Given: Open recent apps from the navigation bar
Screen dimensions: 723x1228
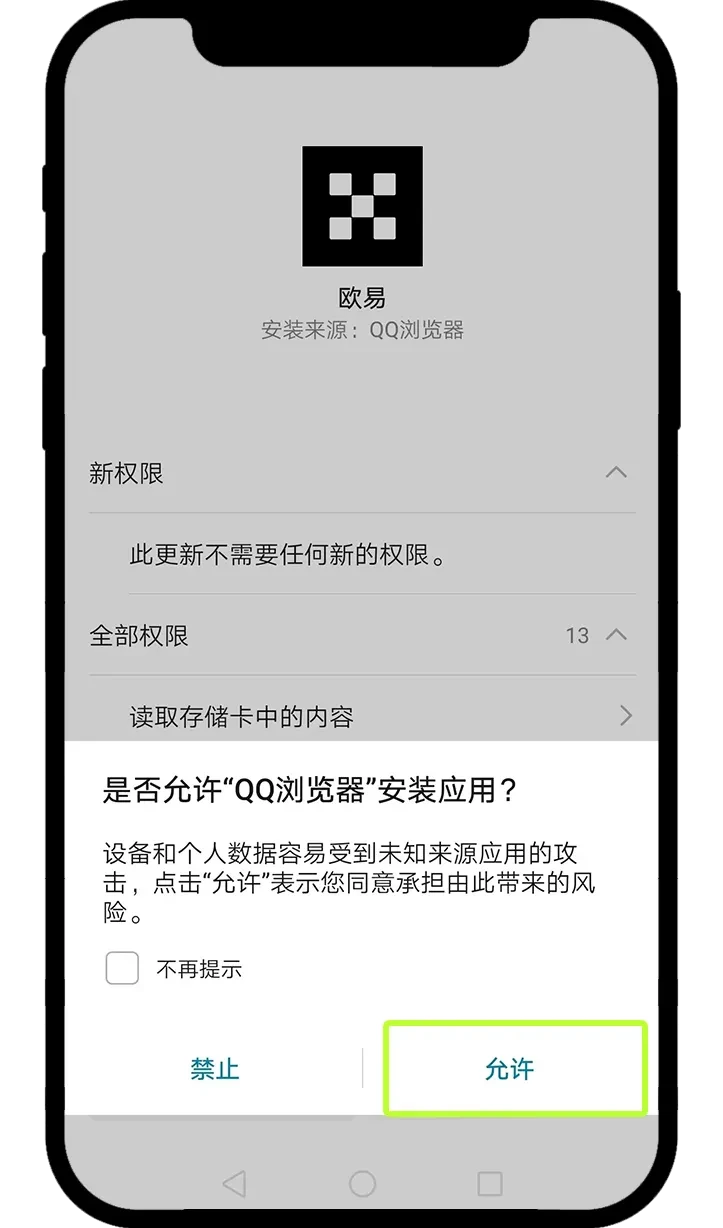Looking at the screenshot, I should pyautogui.click(x=489, y=1184).
